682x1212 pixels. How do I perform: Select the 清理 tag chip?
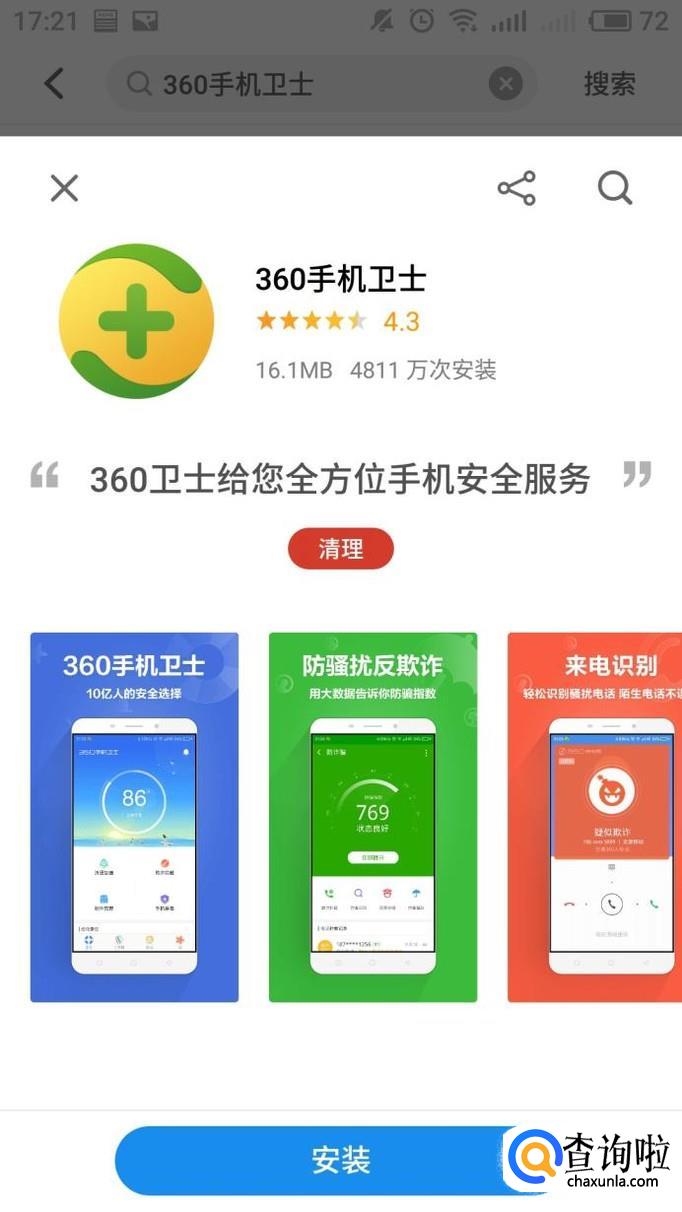[x=341, y=549]
